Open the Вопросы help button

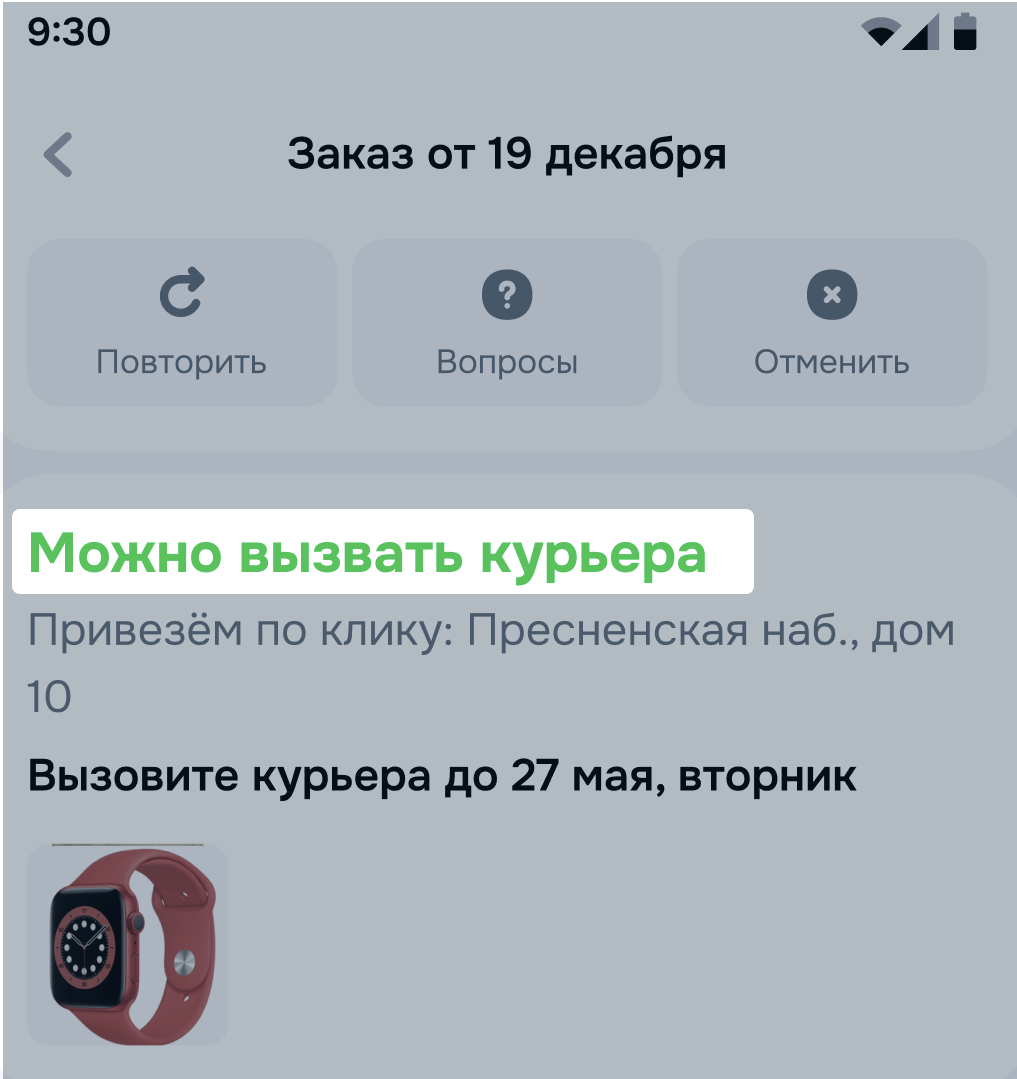(x=507, y=323)
